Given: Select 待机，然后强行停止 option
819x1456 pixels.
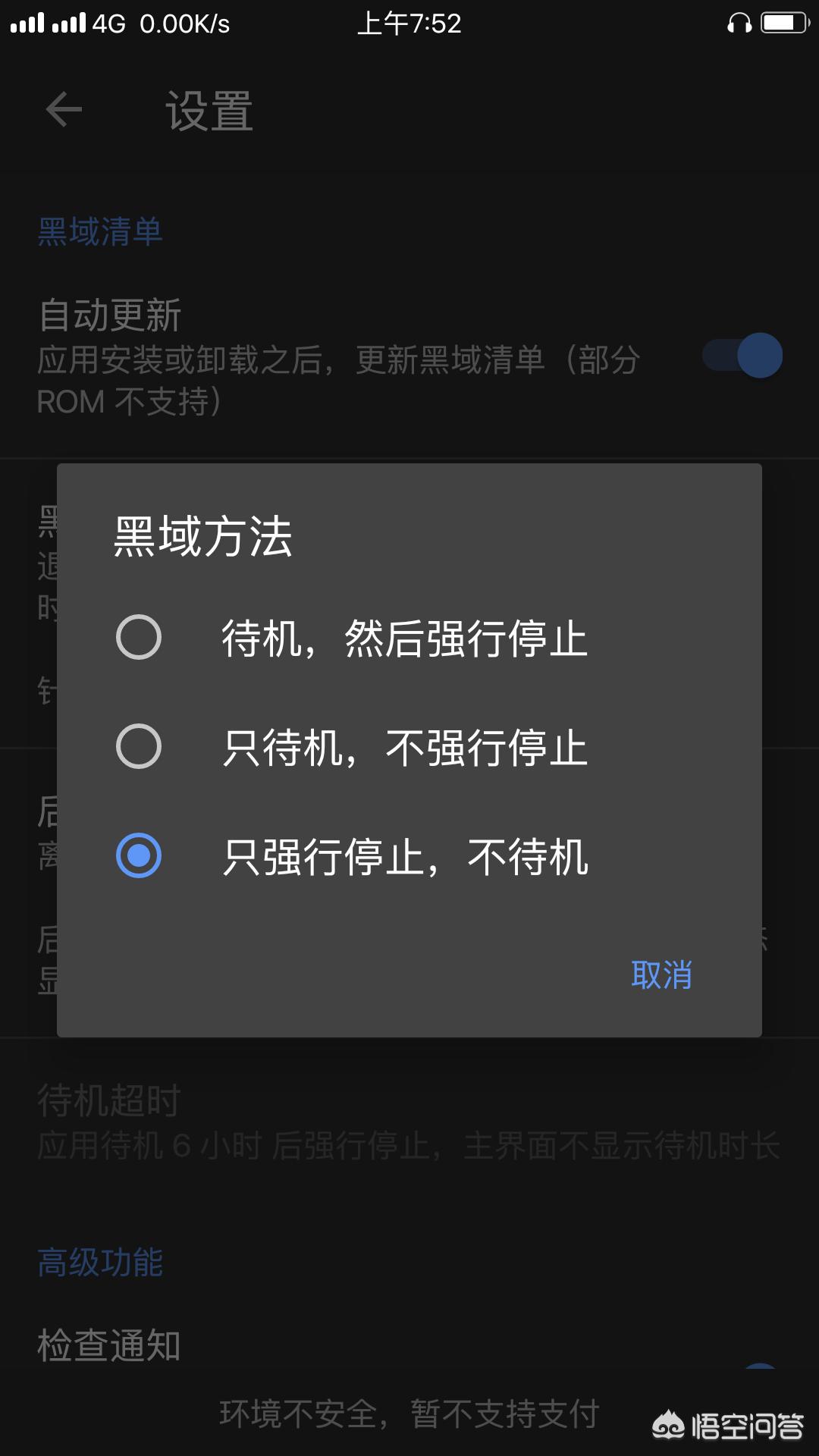Looking at the screenshot, I should [x=409, y=638].
